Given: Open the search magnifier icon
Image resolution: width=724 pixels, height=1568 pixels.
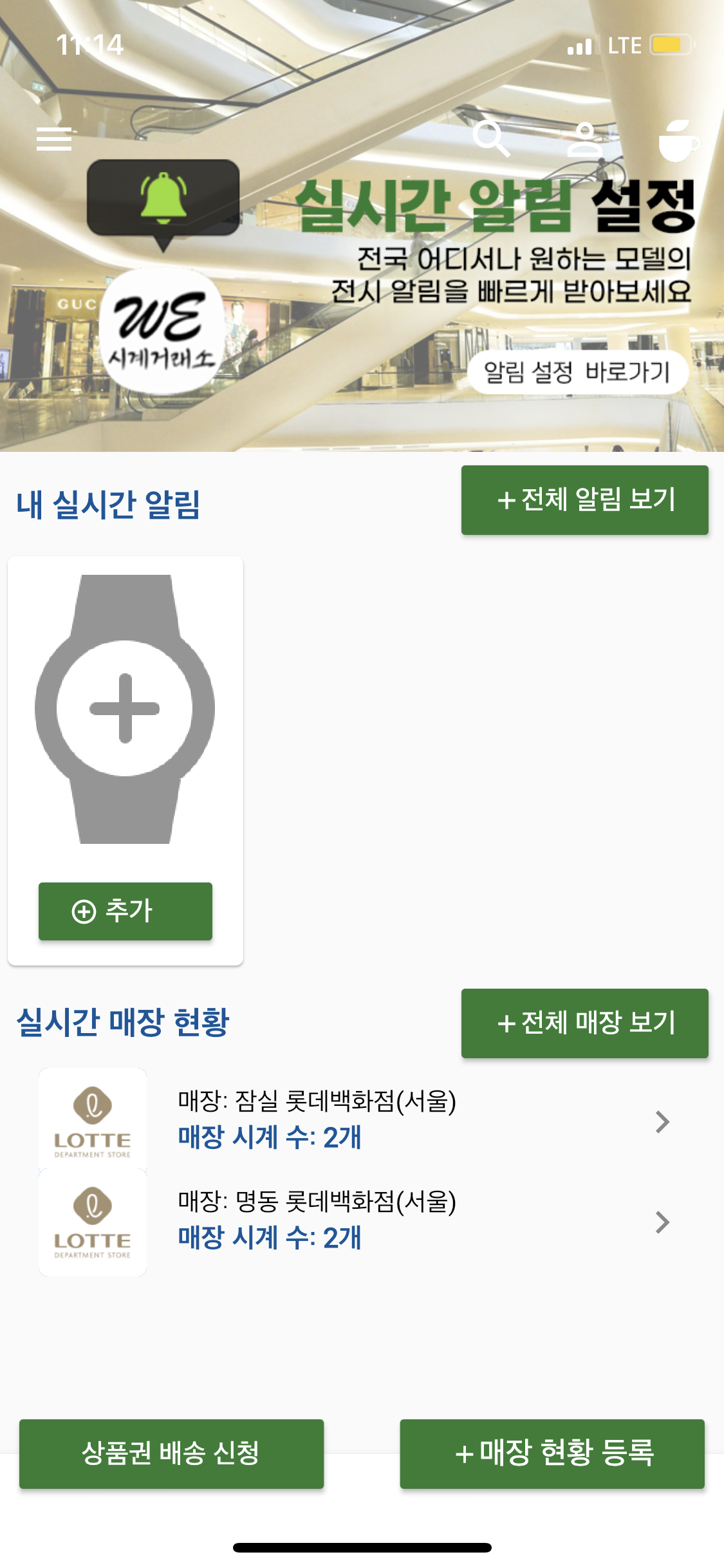Looking at the screenshot, I should 491,138.
